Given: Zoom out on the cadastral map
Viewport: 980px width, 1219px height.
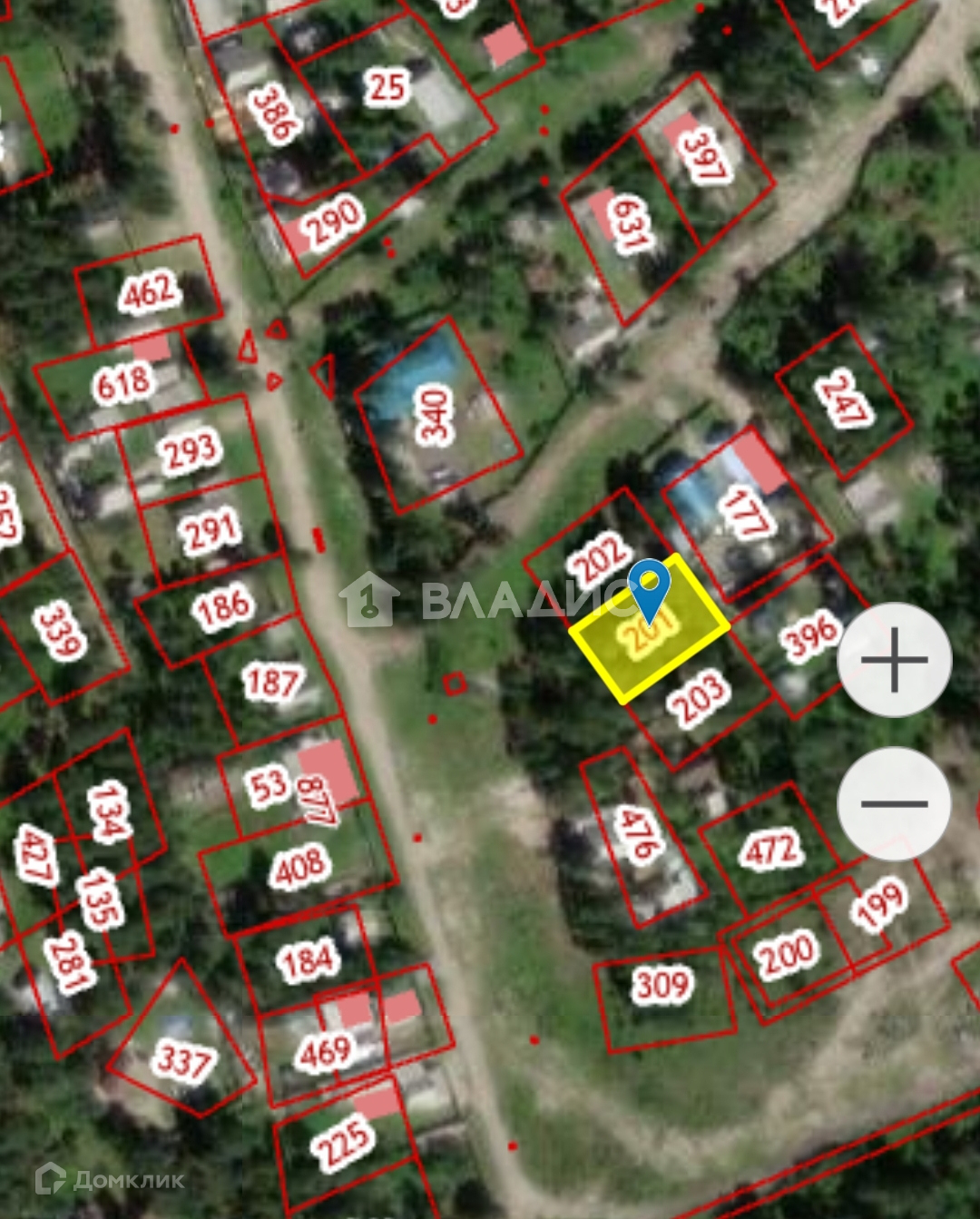Looking at the screenshot, I should coord(894,803).
